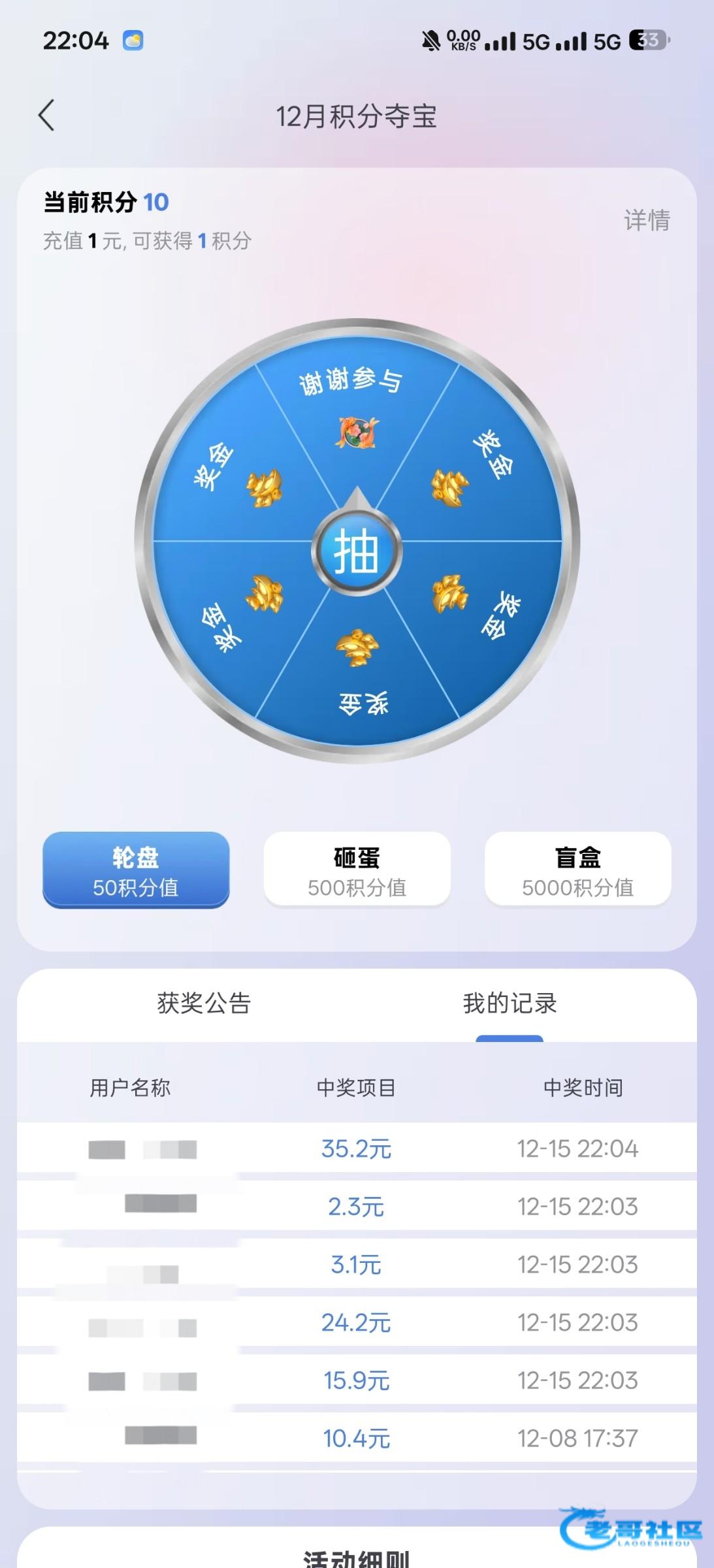Switch to the 获奖公告 tab
714x1568 pixels.
pyautogui.click(x=204, y=1004)
